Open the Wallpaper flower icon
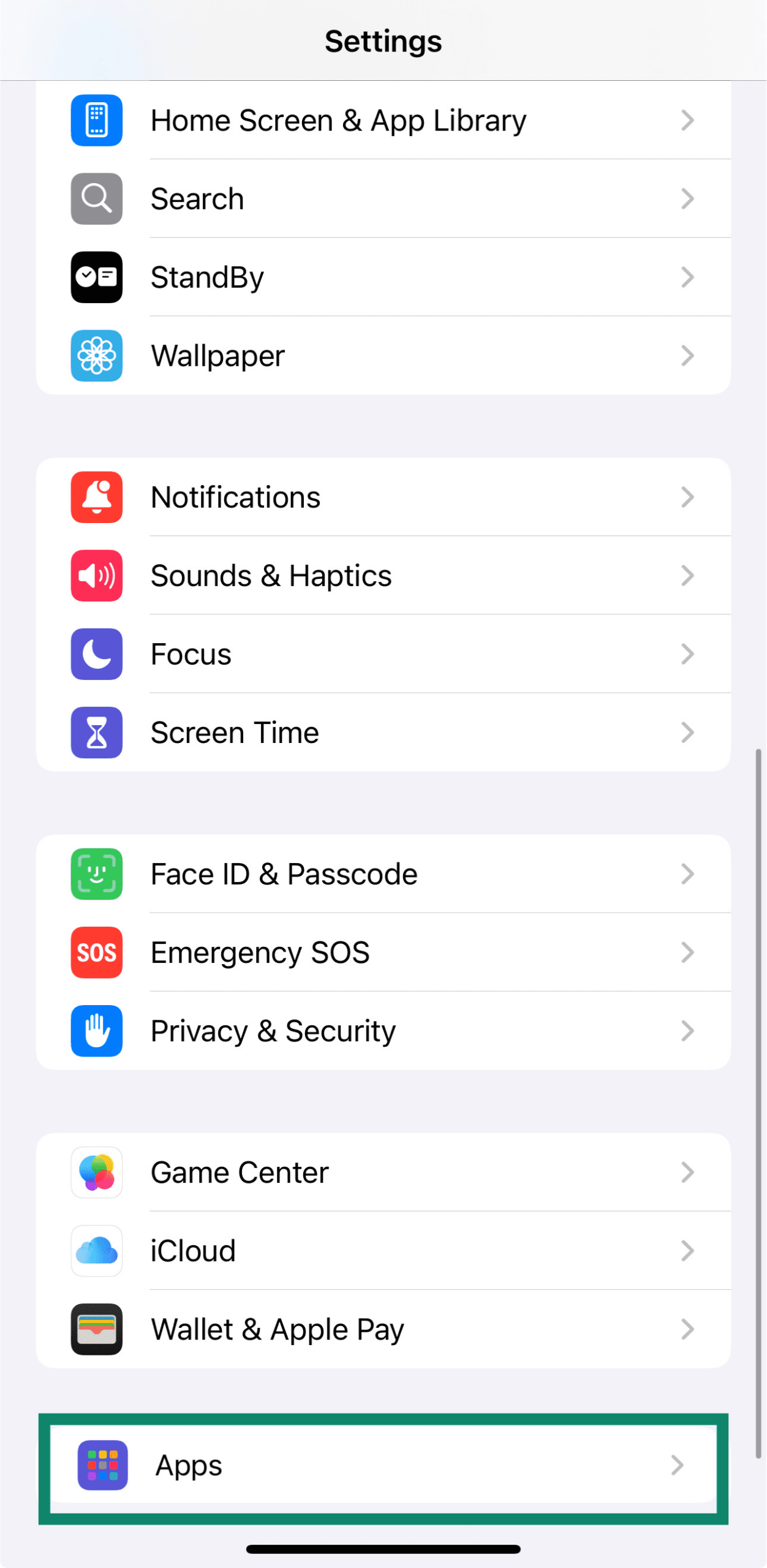Viewport: 767px width, 1568px height. click(x=96, y=355)
